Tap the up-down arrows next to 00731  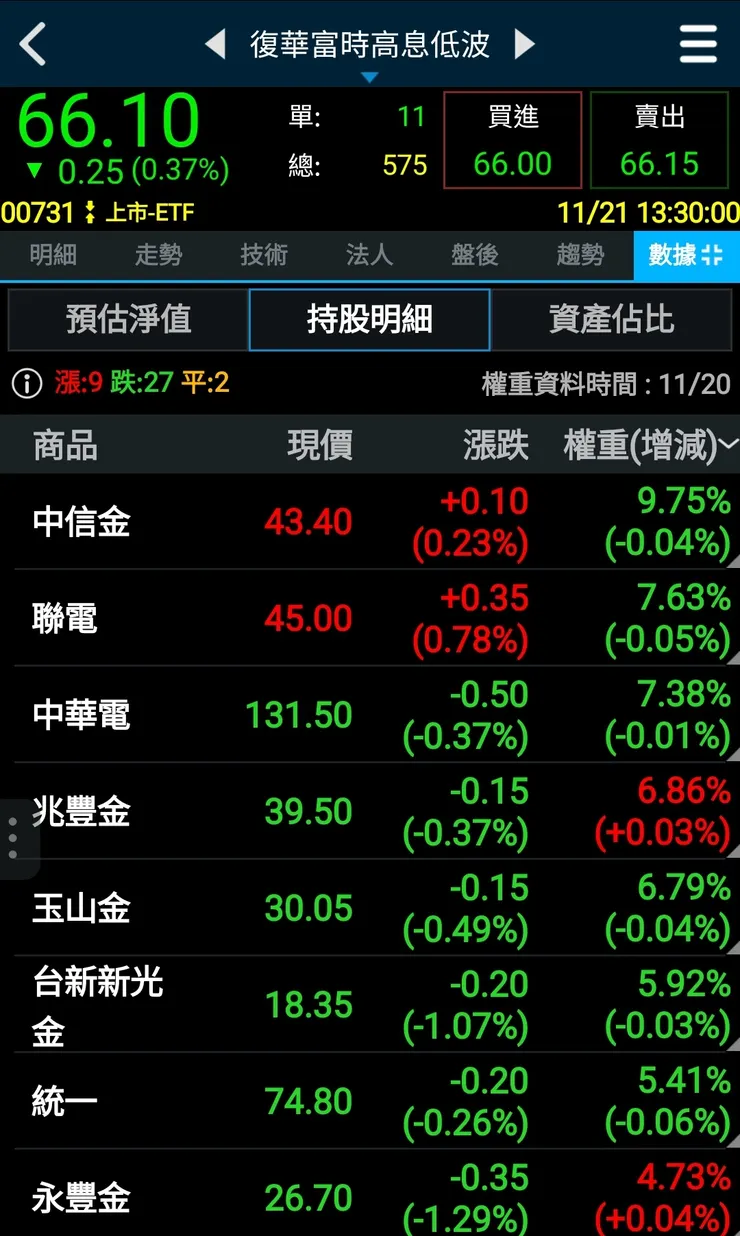pyautogui.click(x=90, y=212)
